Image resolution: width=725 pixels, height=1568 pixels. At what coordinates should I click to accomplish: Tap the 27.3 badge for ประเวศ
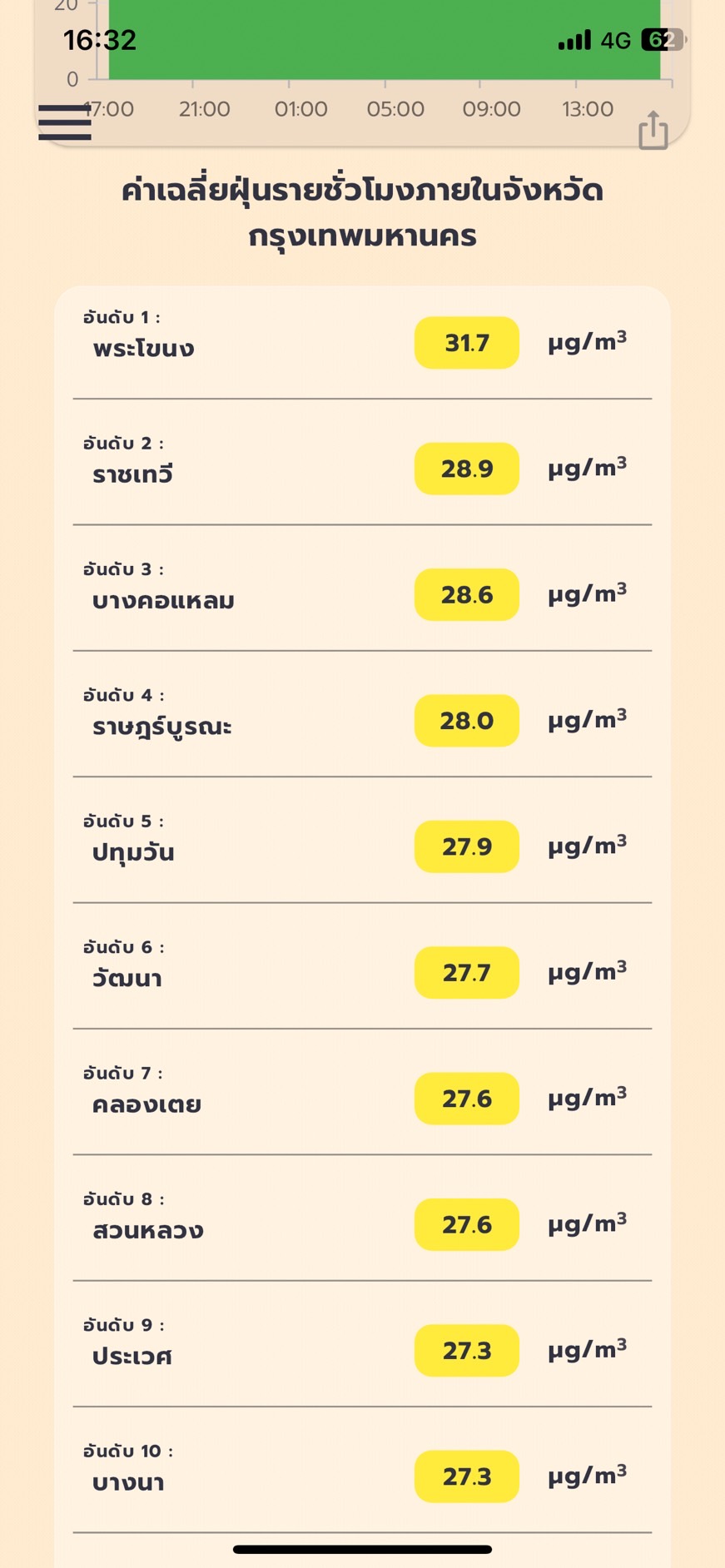pos(466,1351)
